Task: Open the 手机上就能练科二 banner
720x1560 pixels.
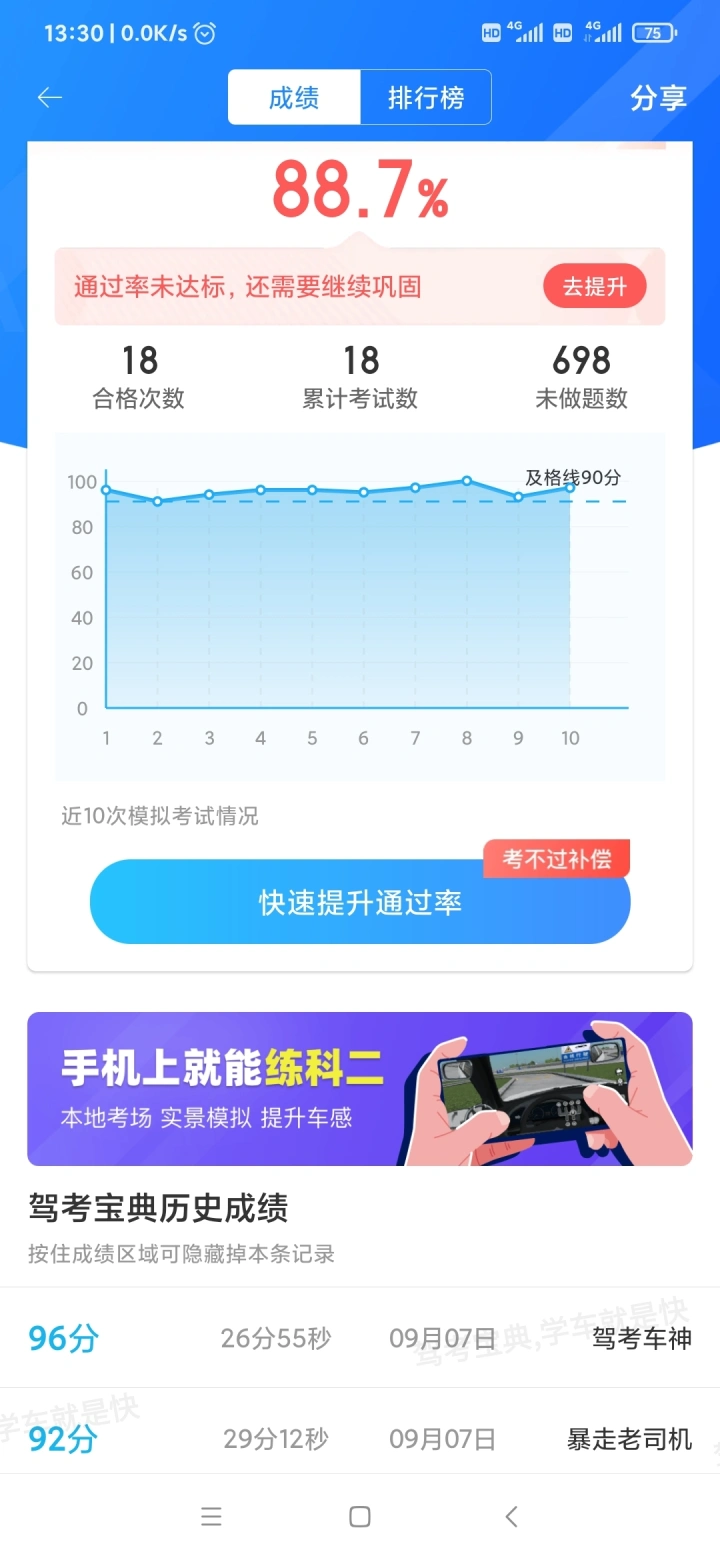Action: (x=360, y=1089)
